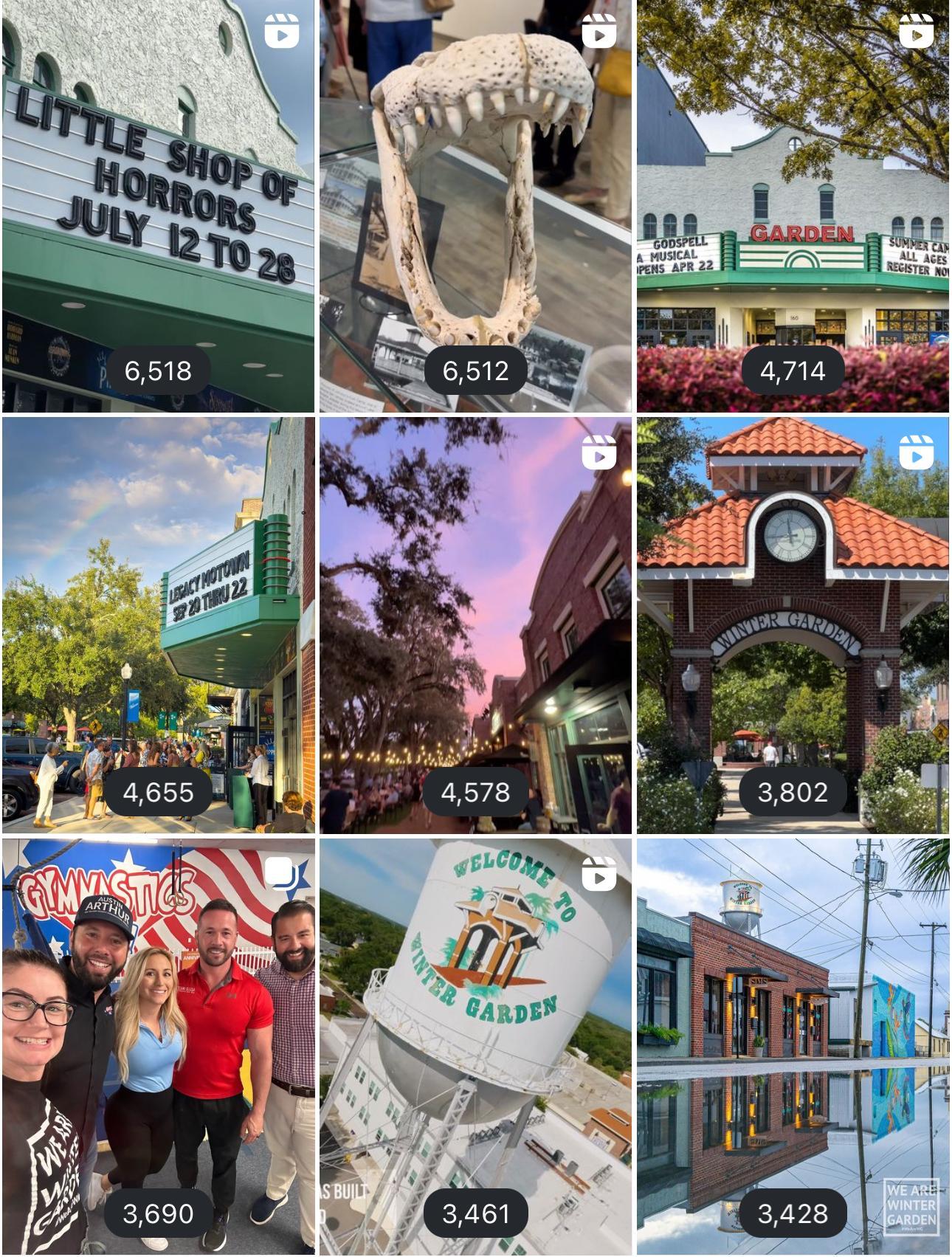
Task: Open the Little Shop of Horrors marquee reel
Action: [158, 205]
